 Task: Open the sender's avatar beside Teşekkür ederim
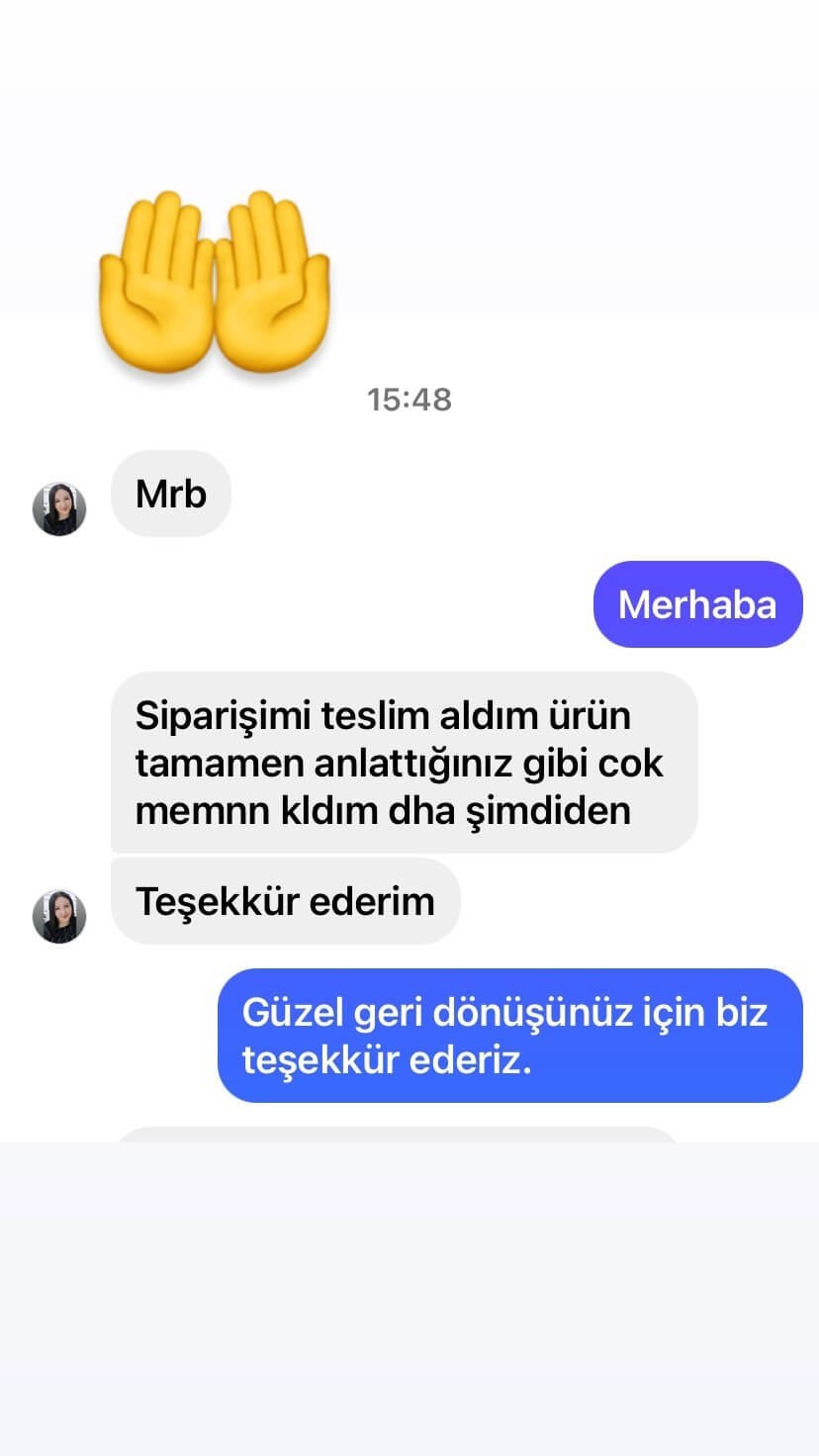(59, 916)
